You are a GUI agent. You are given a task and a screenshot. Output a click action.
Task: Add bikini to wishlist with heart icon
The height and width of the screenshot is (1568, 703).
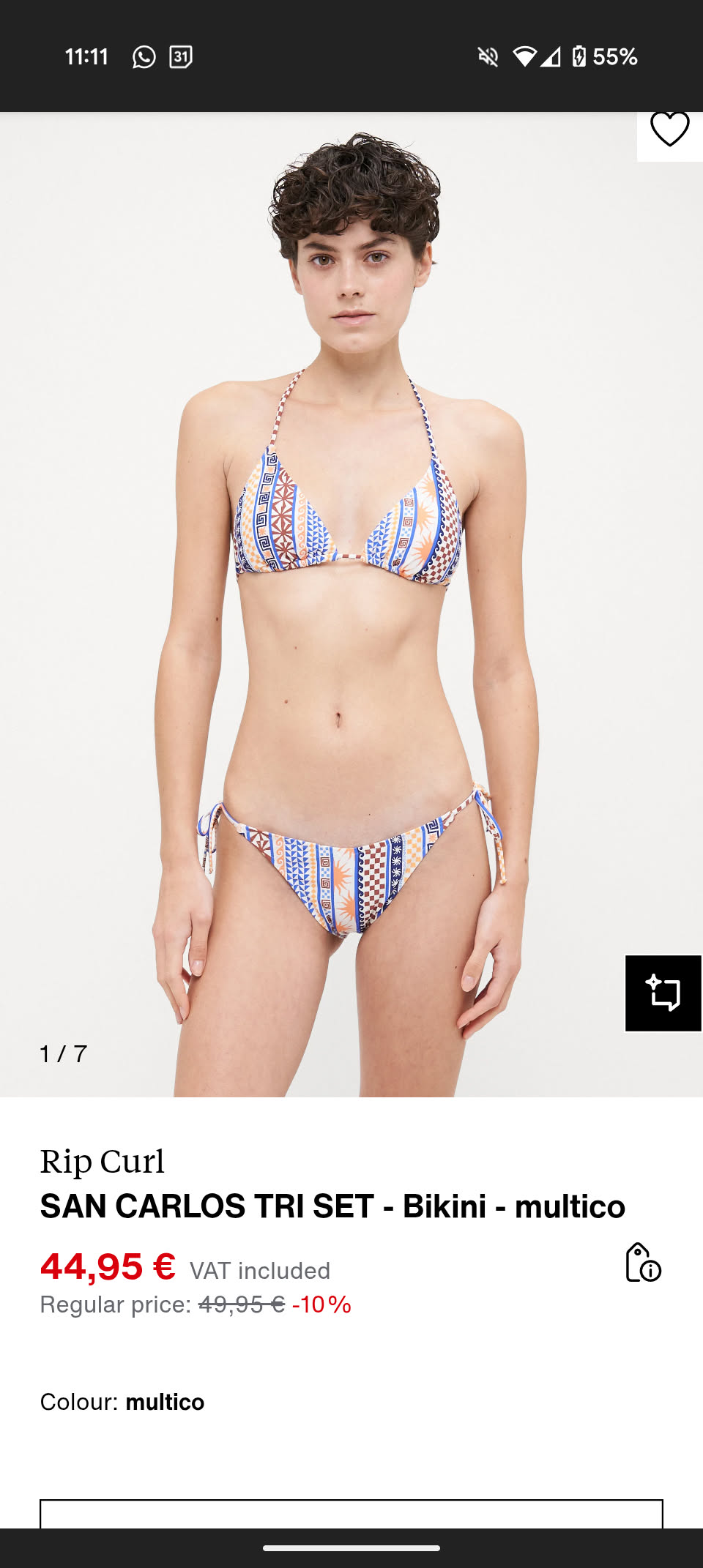tap(669, 130)
